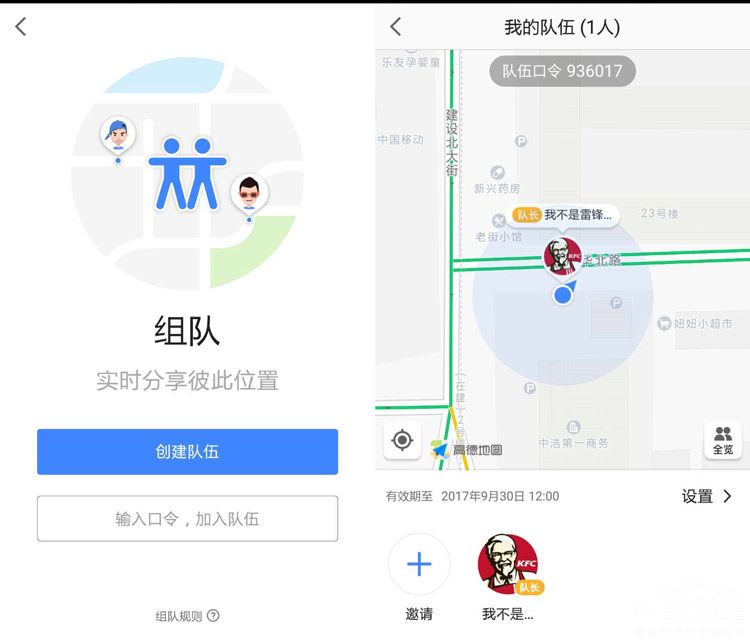Open team leader 我不是... avatar

(508, 565)
